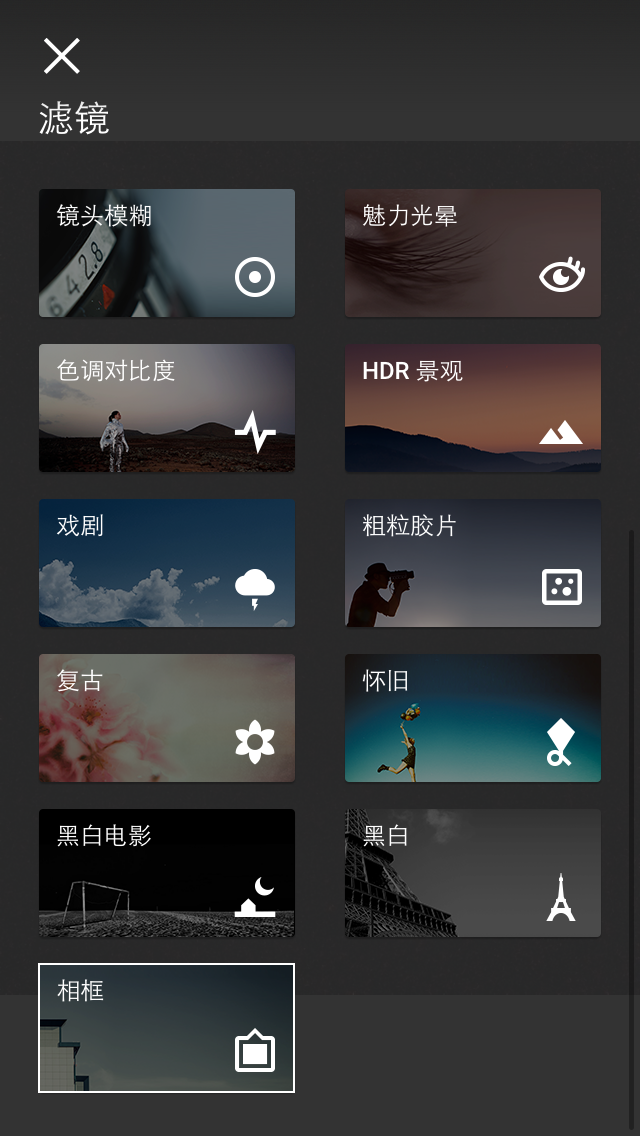Open the 魅力光晕 filter
This screenshot has width=640, height=1136.
473,253
